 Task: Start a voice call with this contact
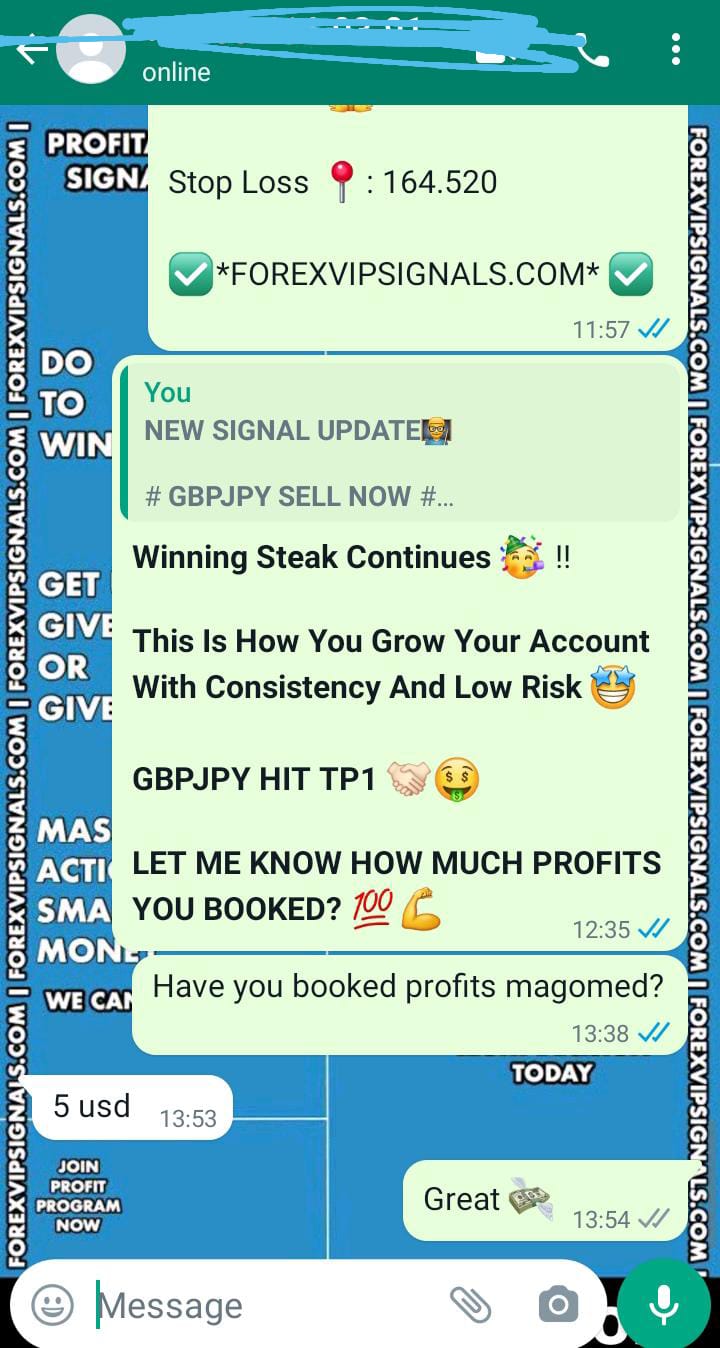pos(594,50)
